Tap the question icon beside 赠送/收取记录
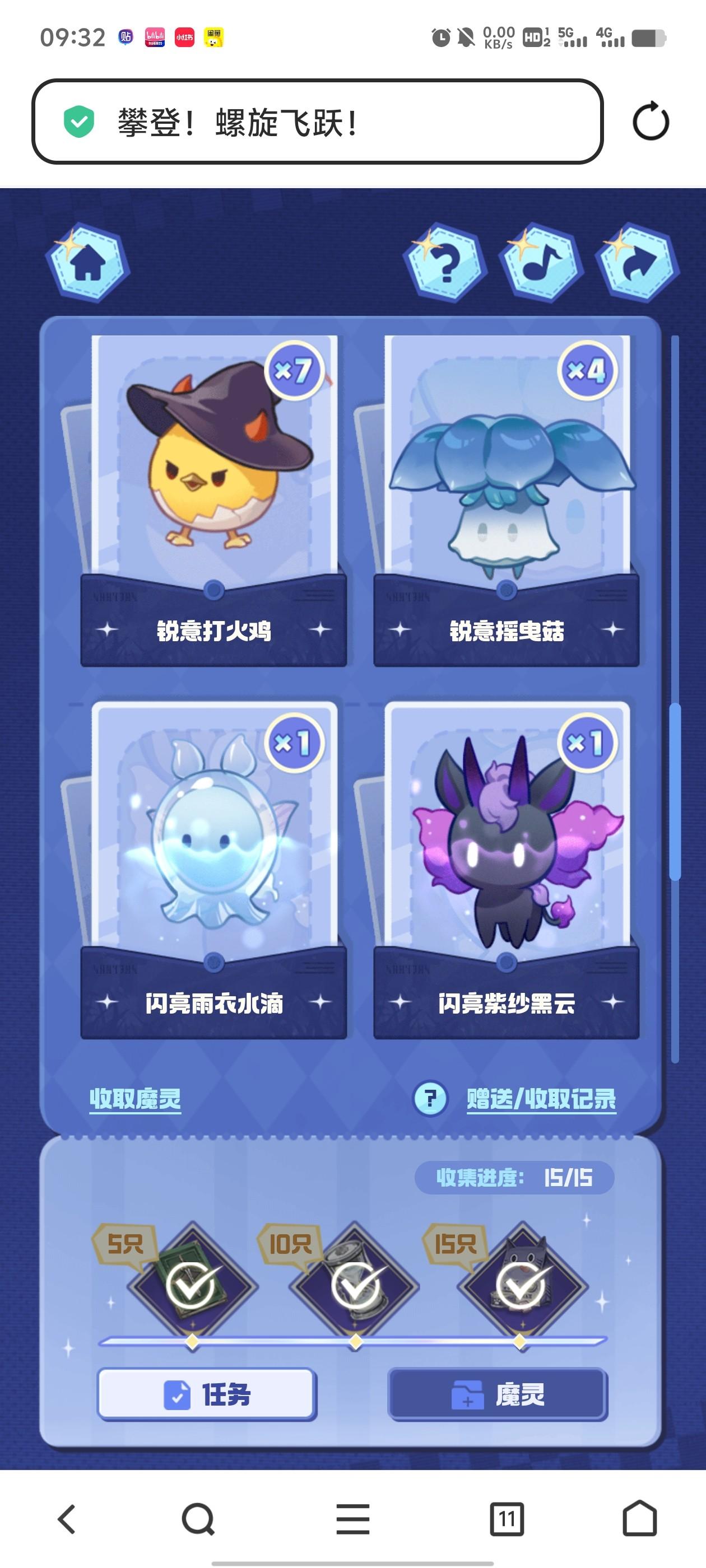Image resolution: width=706 pixels, height=1568 pixels. tap(431, 1099)
